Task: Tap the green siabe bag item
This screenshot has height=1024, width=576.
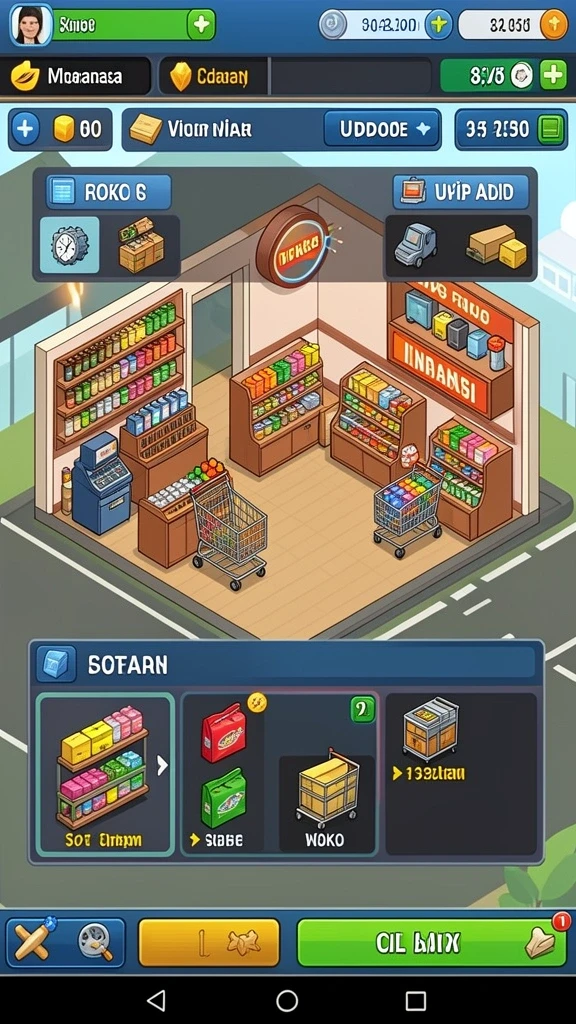Action: coord(223,800)
